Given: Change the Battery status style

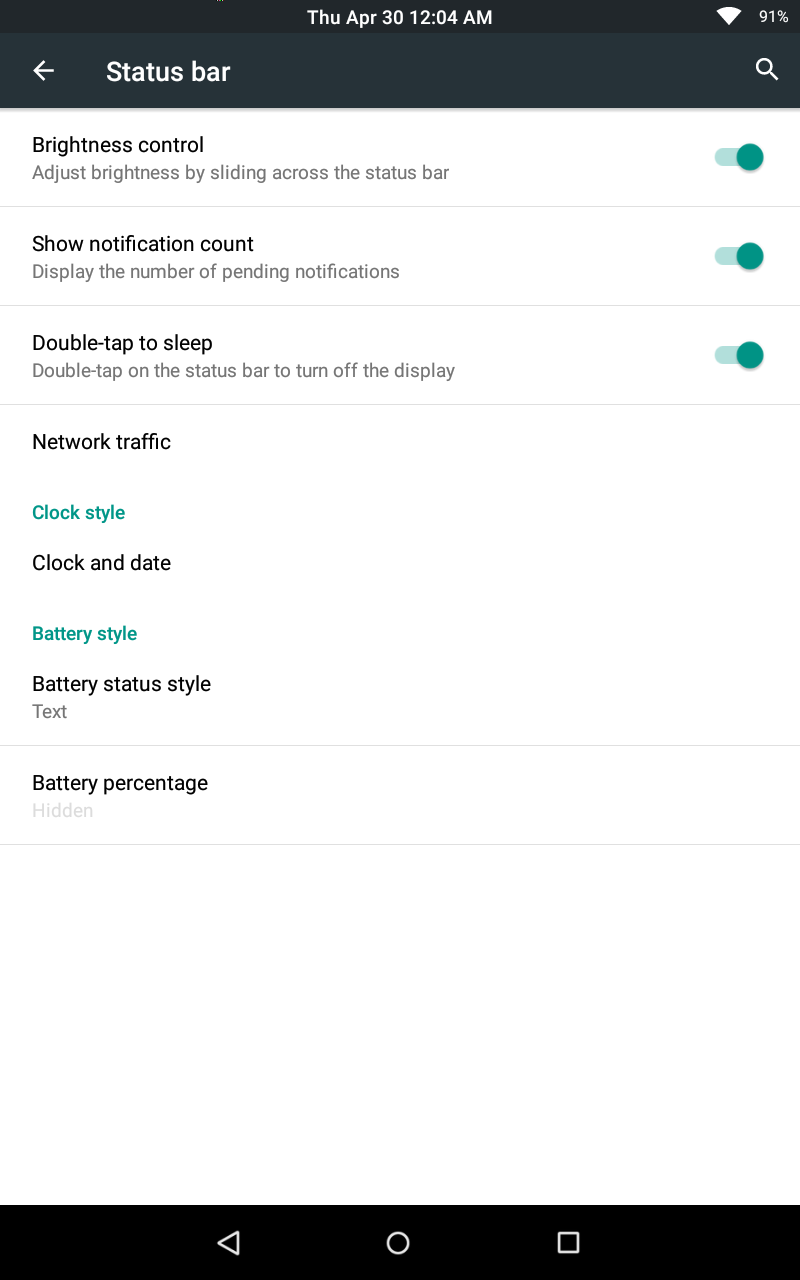Looking at the screenshot, I should click(x=400, y=697).
